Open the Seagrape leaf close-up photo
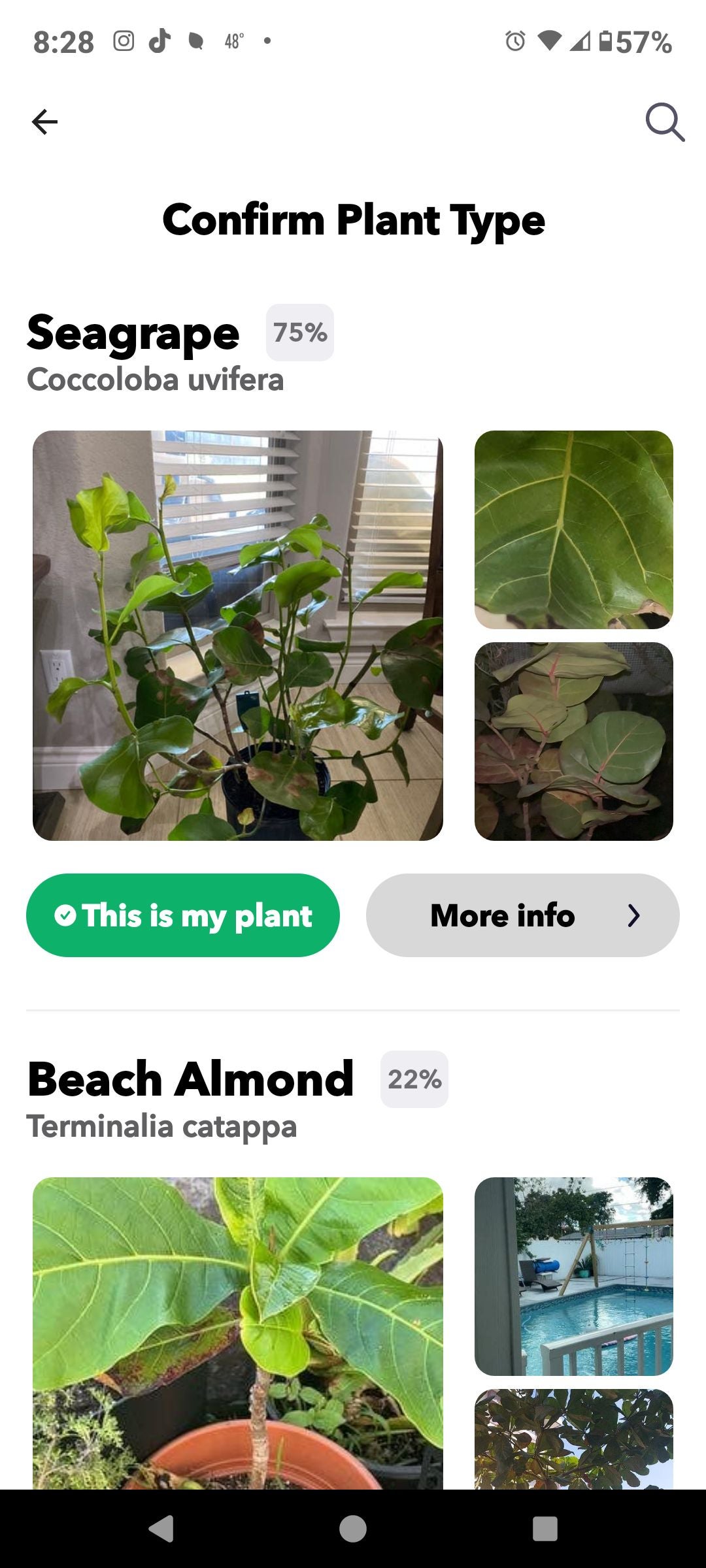This screenshot has height=1568, width=706. pyautogui.click(x=573, y=529)
